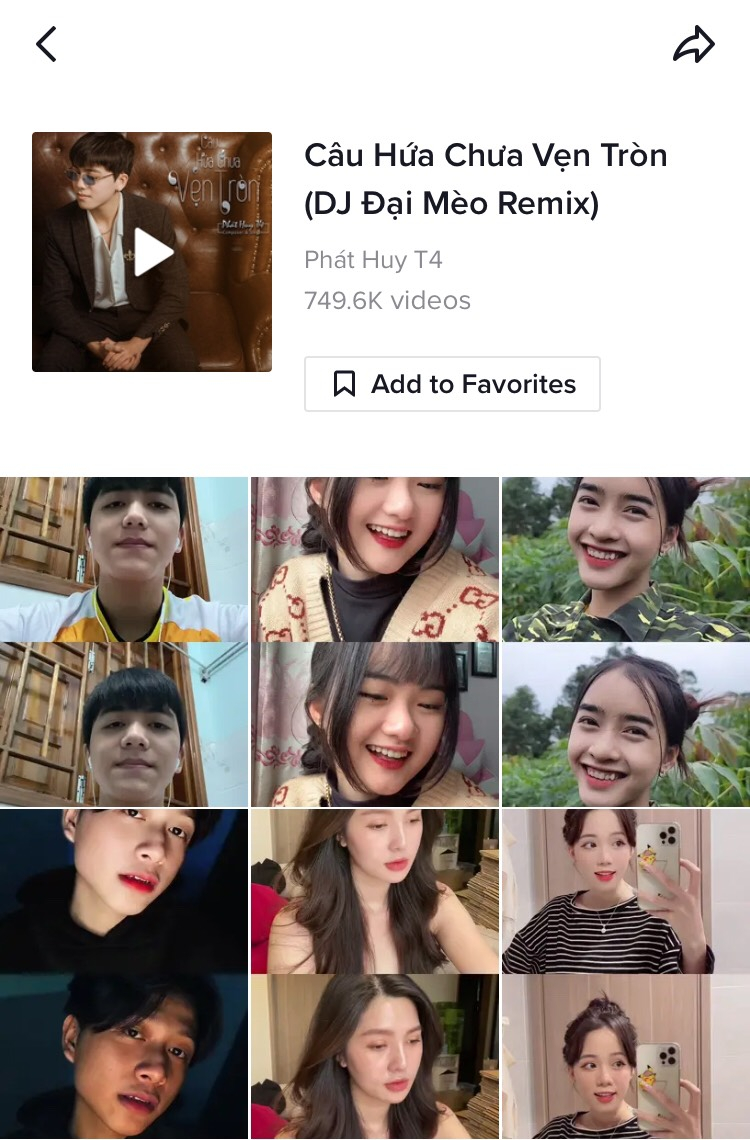Share this sound
The width and height of the screenshot is (750, 1140).
[x=693, y=44]
